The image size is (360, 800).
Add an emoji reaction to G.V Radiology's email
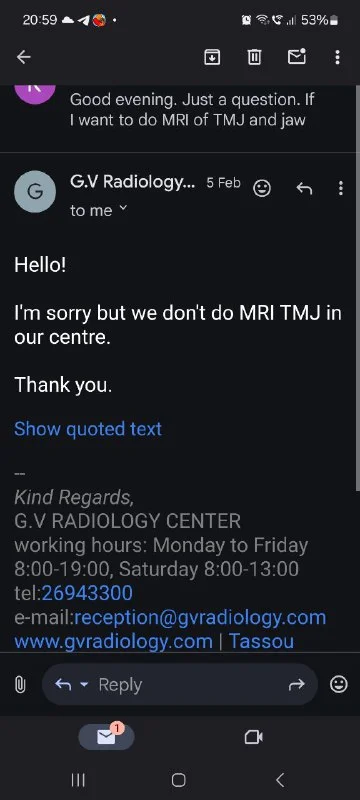[x=262, y=189]
